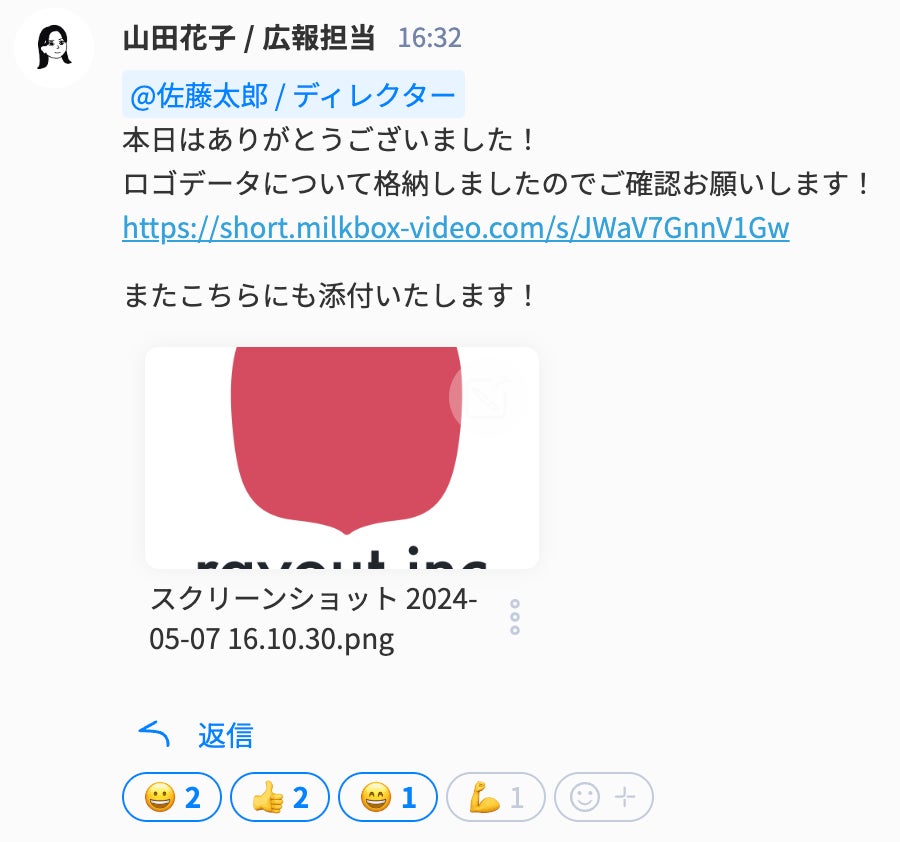This screenshot has height=842, width=900.
Task: Expand image via overlay icon on thumbnail
Action: pos(489,397)
